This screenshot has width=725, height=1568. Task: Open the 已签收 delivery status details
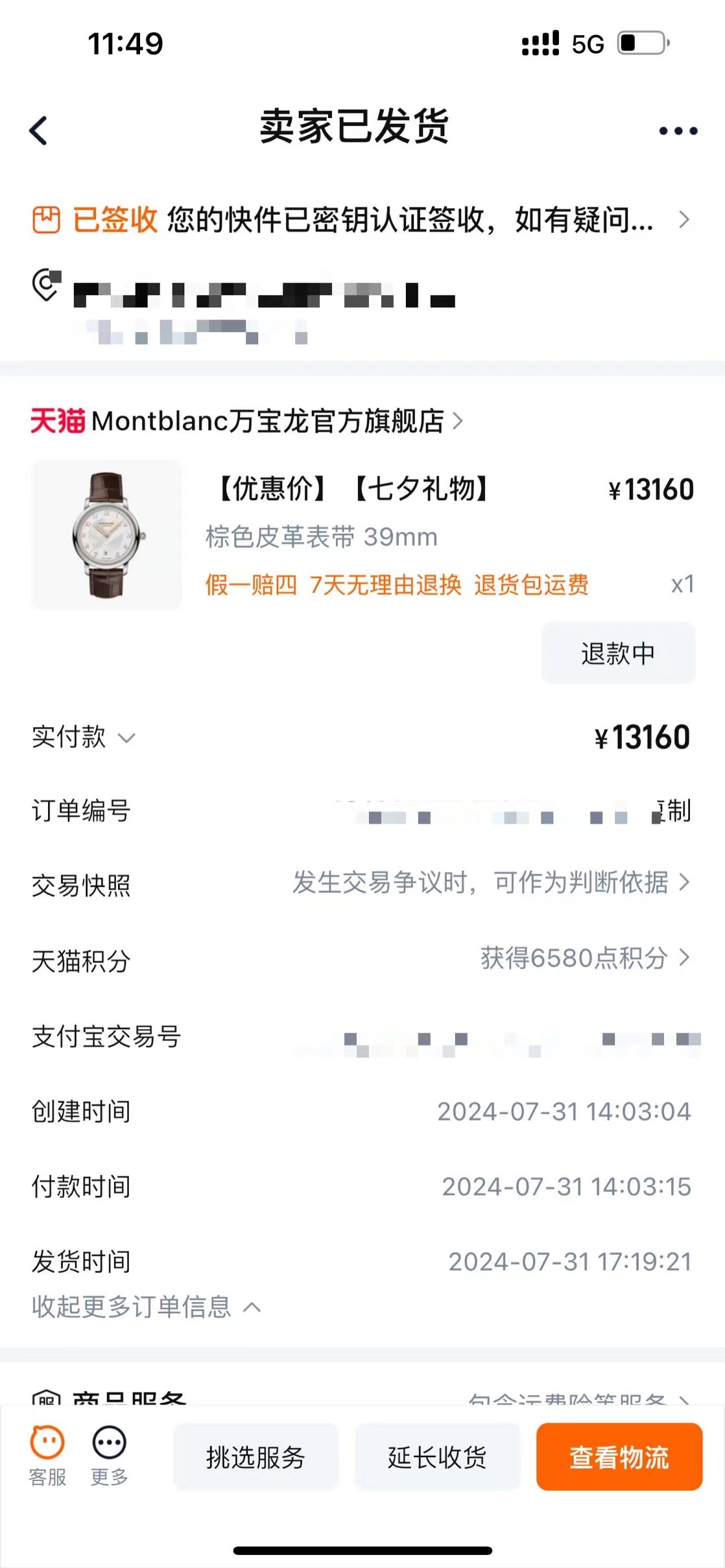click(361, 220)
